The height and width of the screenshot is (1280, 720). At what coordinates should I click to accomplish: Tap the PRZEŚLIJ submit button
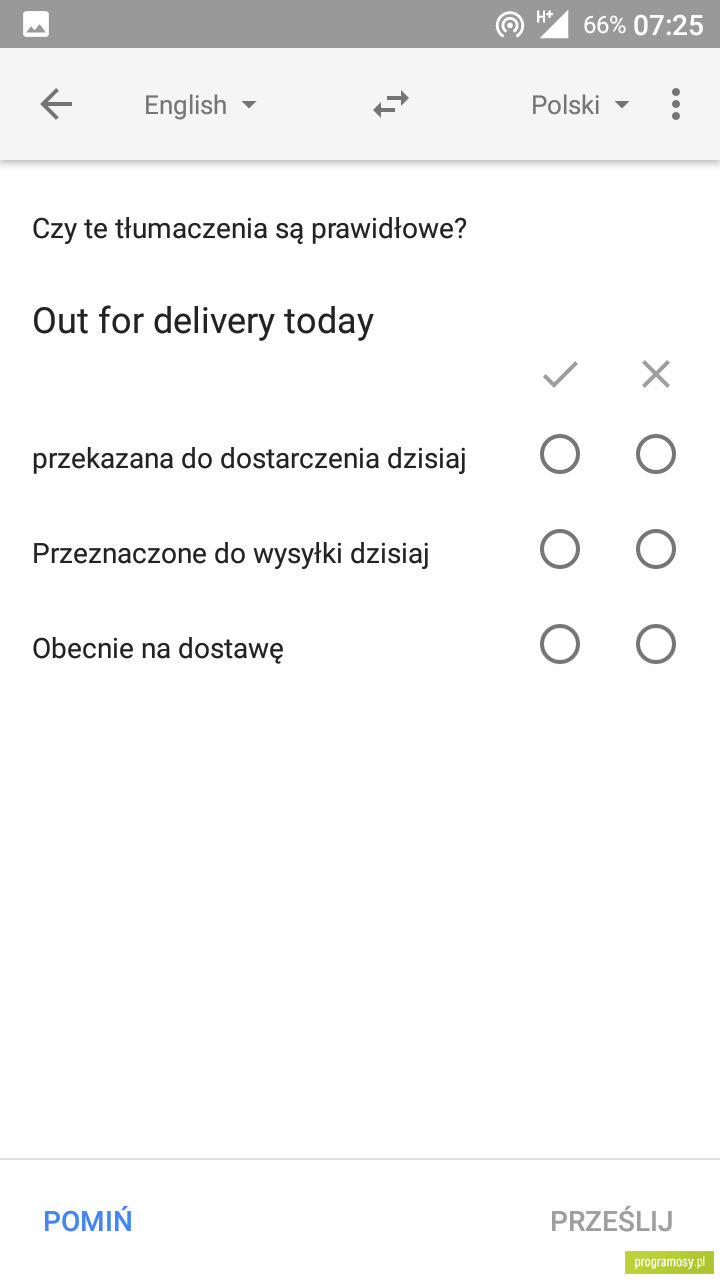(x=611, y=1220)
